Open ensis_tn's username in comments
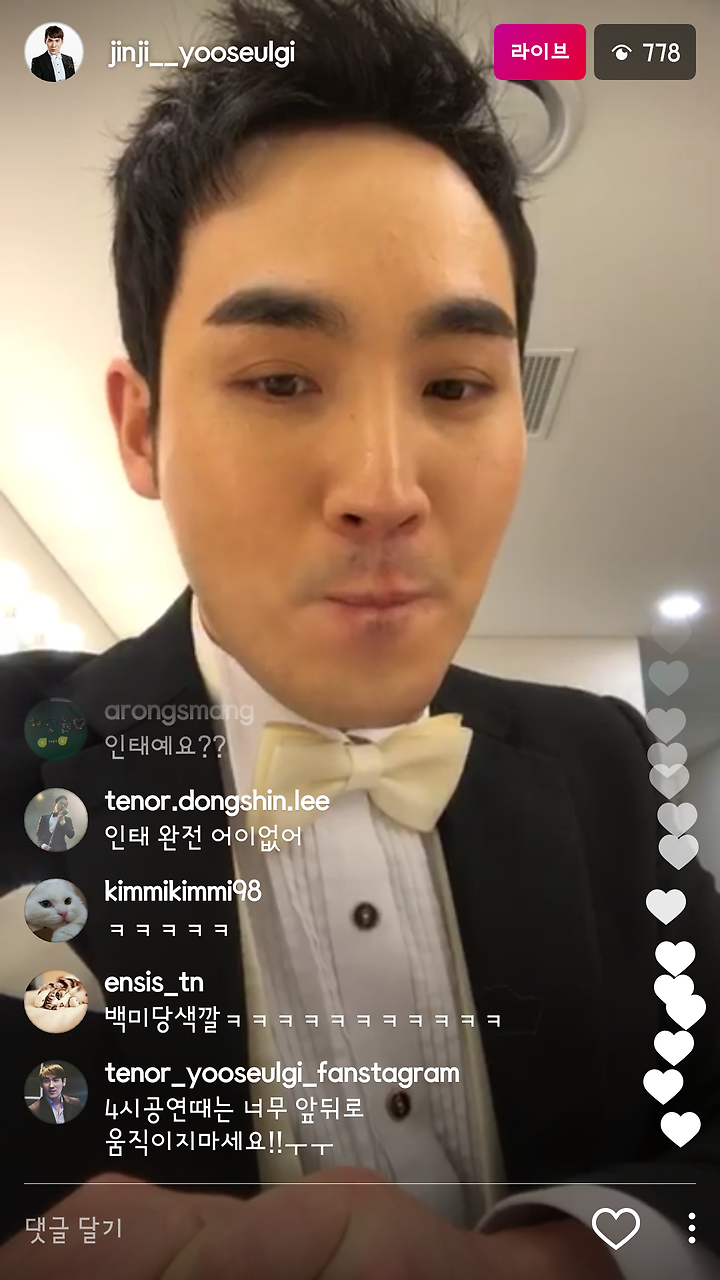The image size is (720, 1280). pyautogui.click(x=154, y=982)
